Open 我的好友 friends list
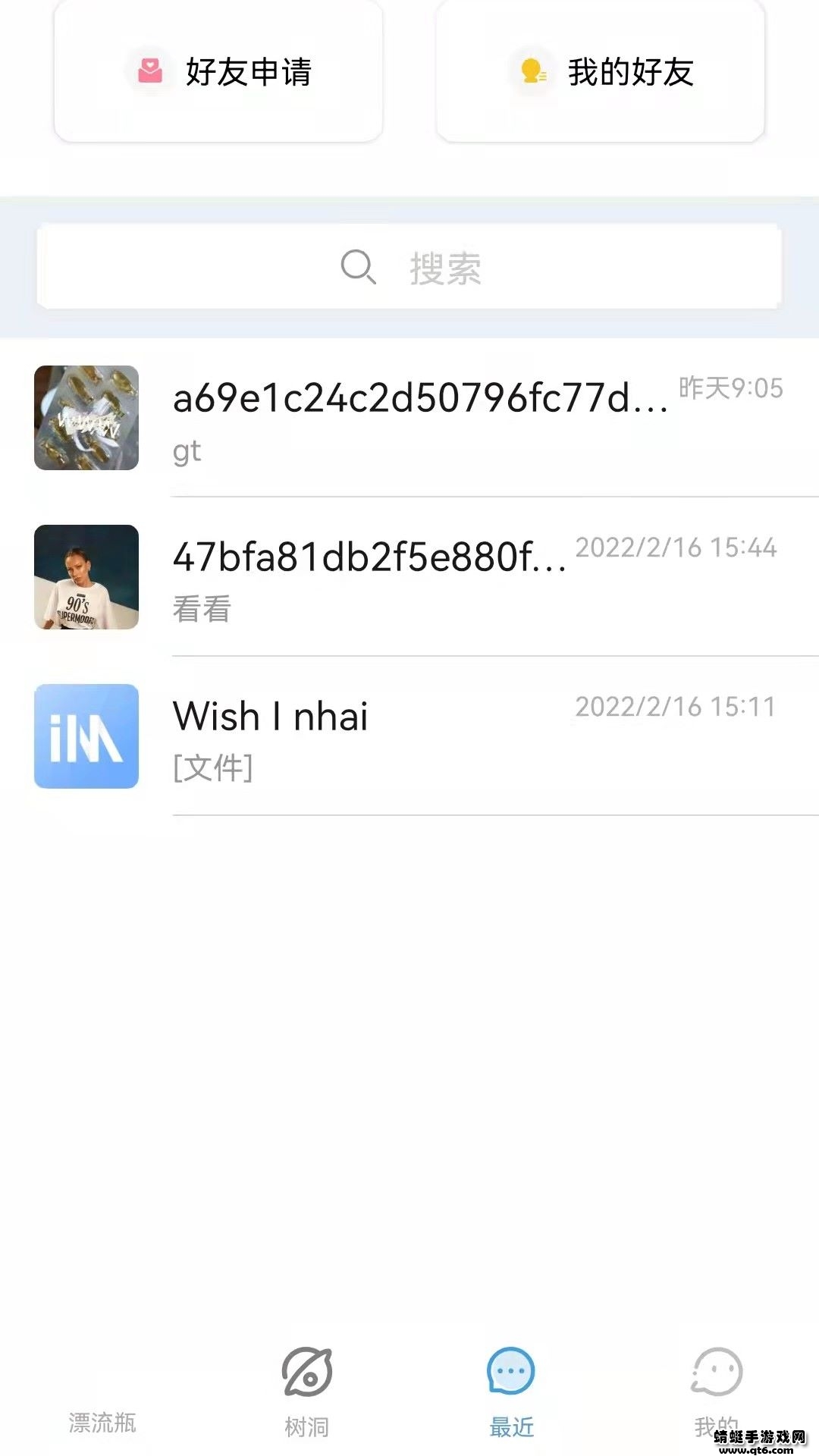This screenshot has height=1456, width=819. pos(601,72)
